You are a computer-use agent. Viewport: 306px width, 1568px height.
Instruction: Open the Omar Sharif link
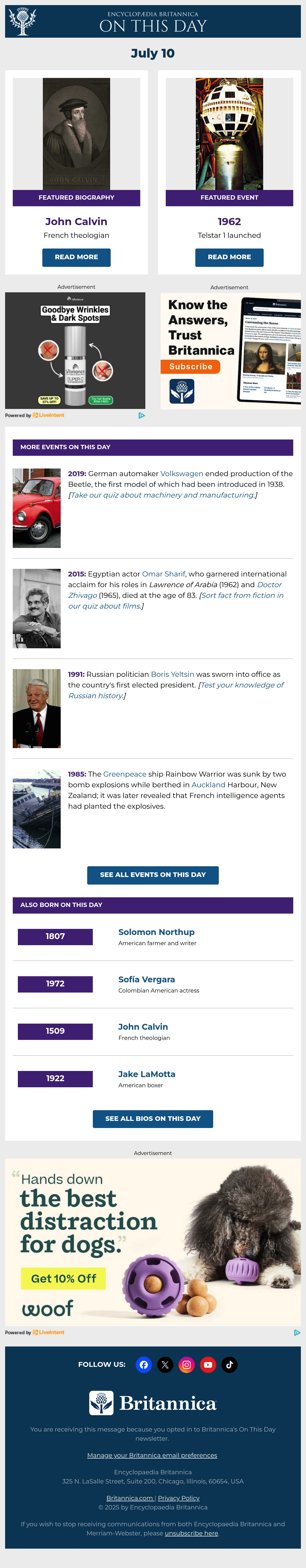pyautogui.click(x=163, y=574)
